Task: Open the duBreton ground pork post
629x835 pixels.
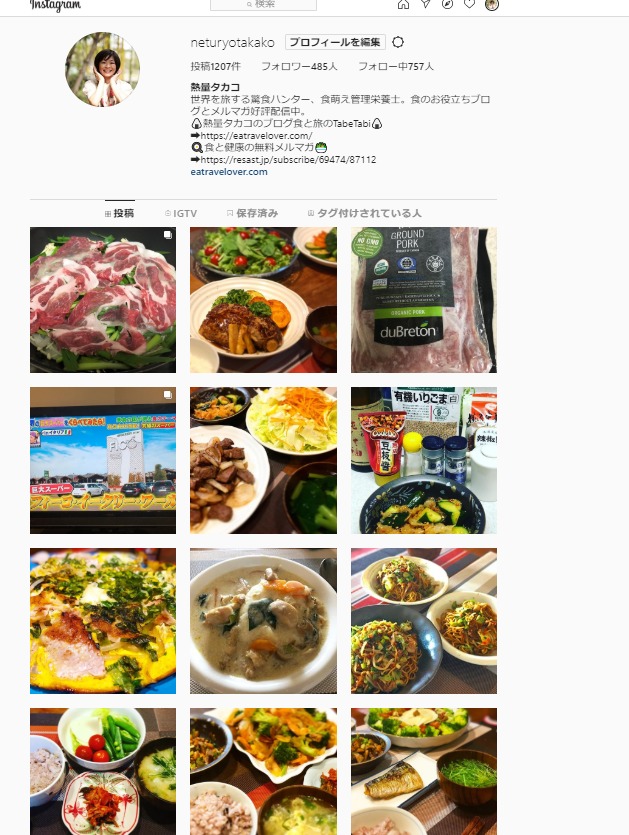Action: (x=424, y=300)
